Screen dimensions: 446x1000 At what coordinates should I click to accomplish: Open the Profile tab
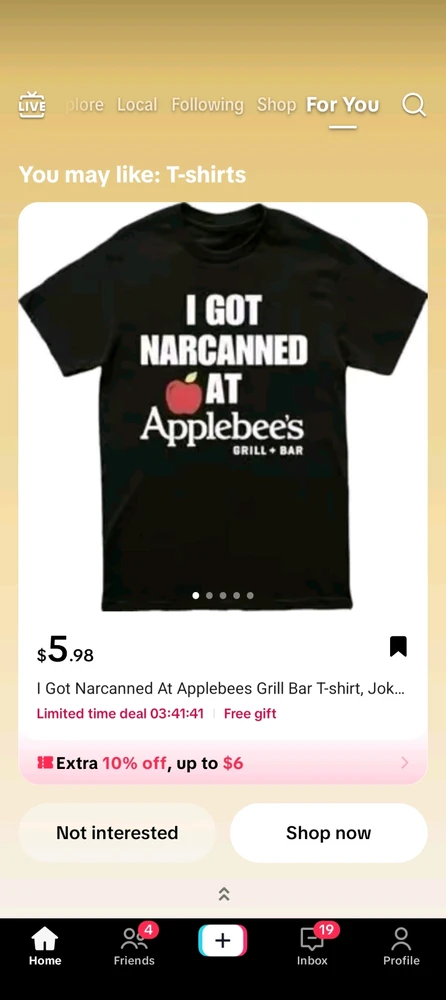pos(401,946)
